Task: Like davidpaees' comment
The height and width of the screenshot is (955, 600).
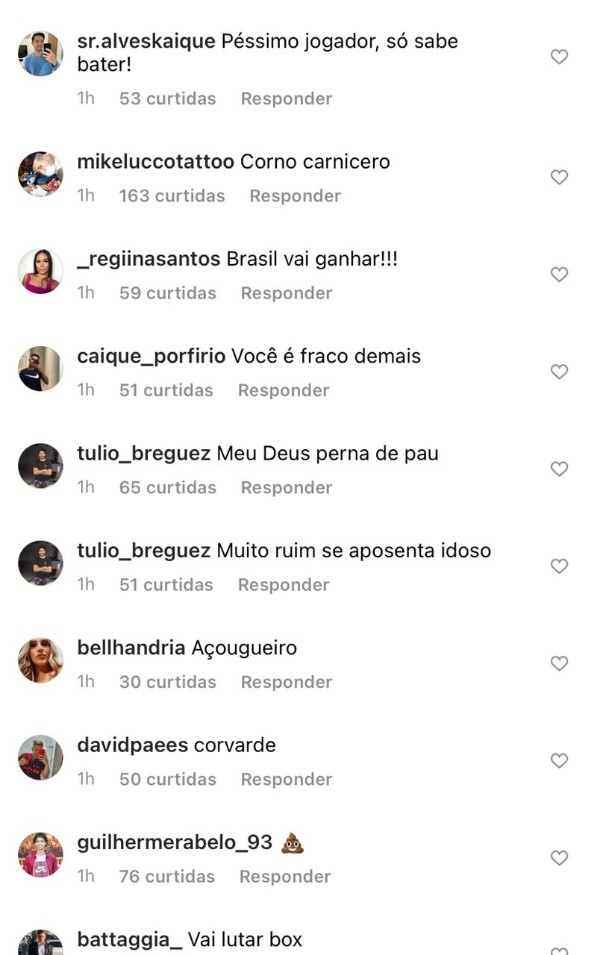Action: tap(560, 760)
